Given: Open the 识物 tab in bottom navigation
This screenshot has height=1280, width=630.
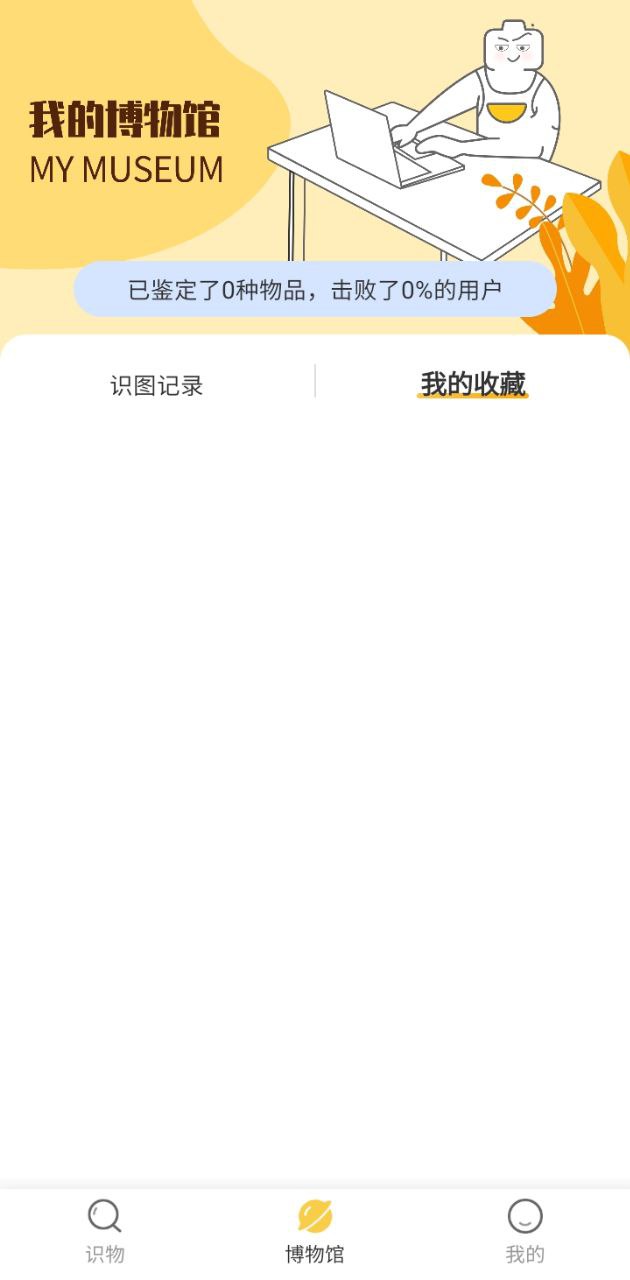Looking at the screenshot, I should (105, 1232).
